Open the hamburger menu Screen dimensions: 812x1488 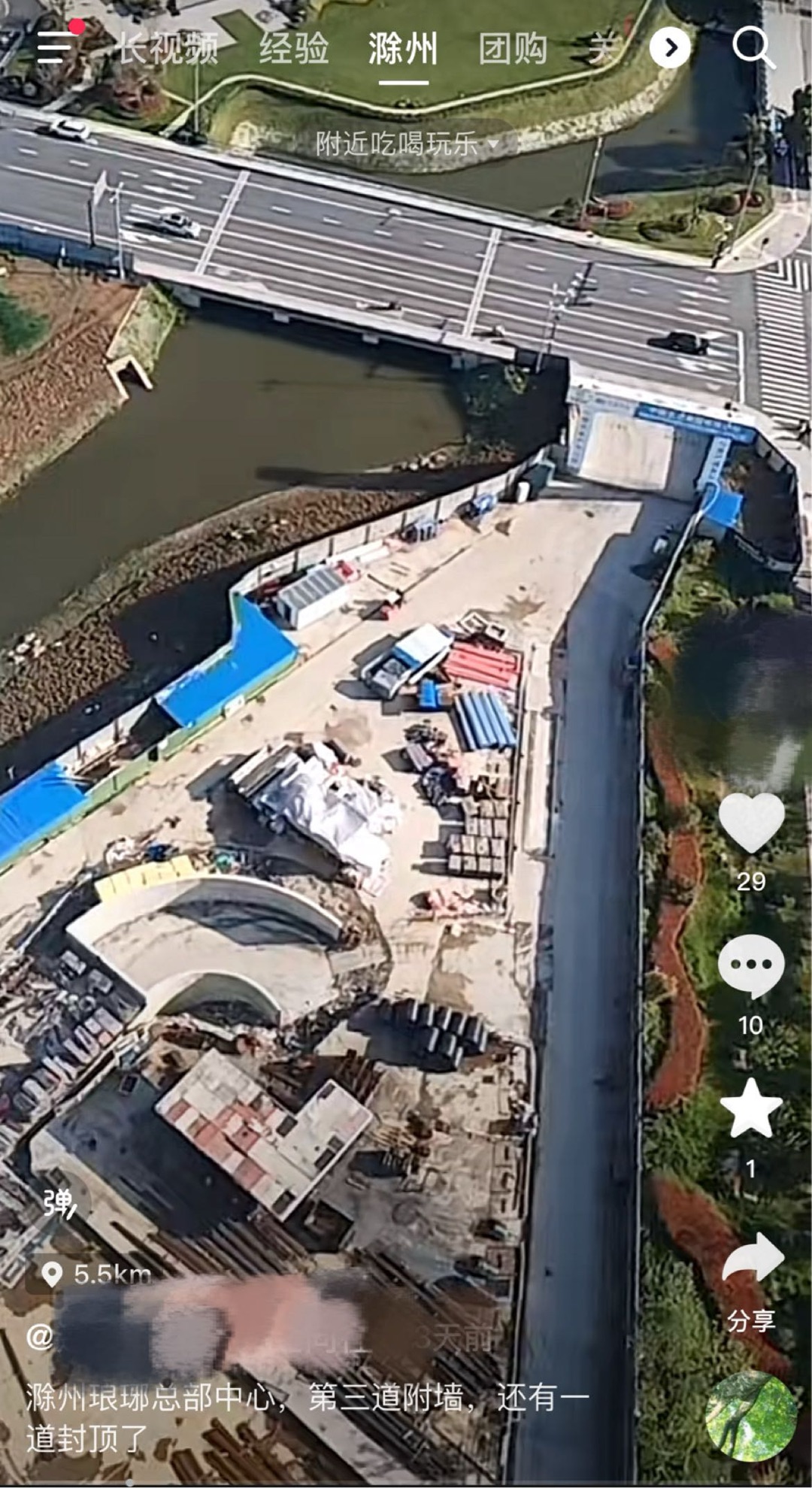54,47
